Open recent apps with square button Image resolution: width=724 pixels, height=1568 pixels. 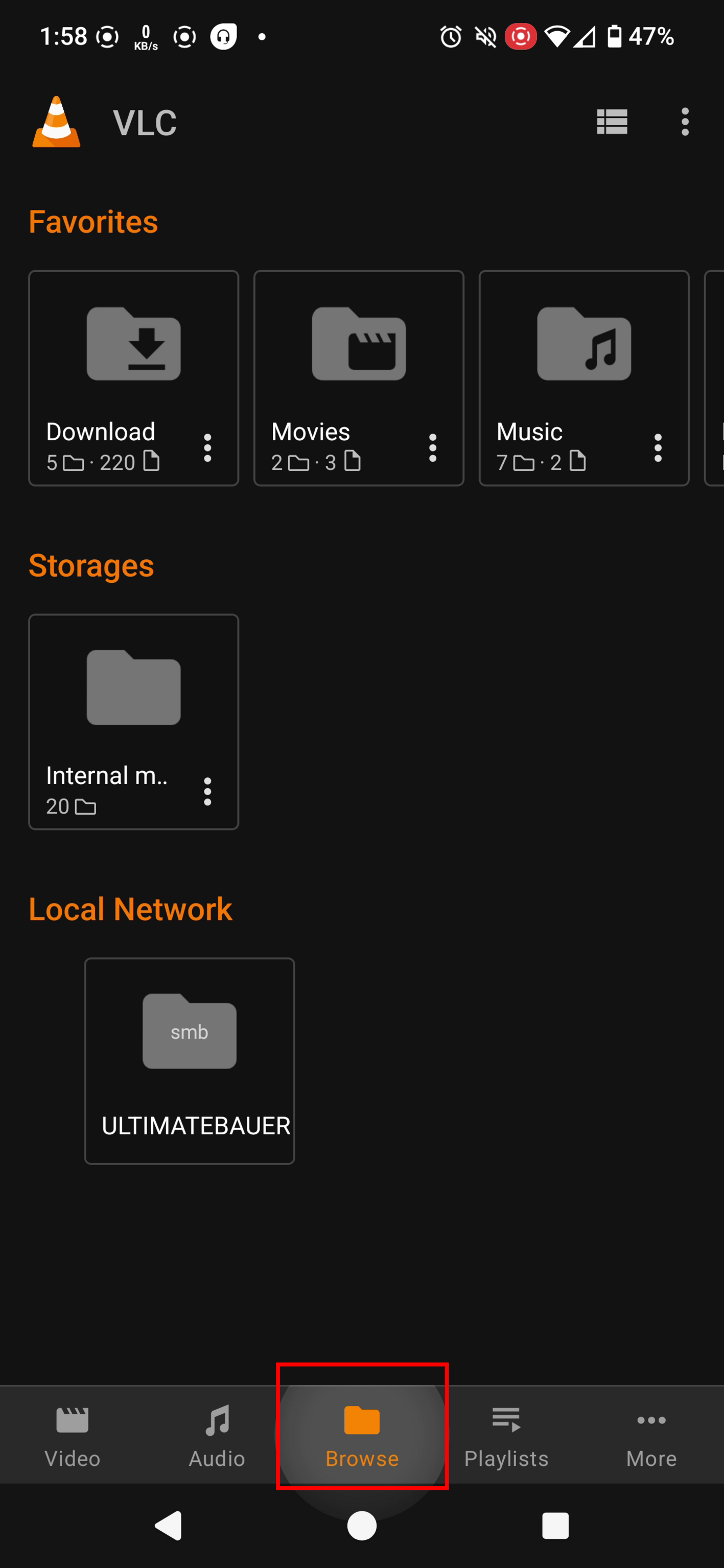(555, 1526)
